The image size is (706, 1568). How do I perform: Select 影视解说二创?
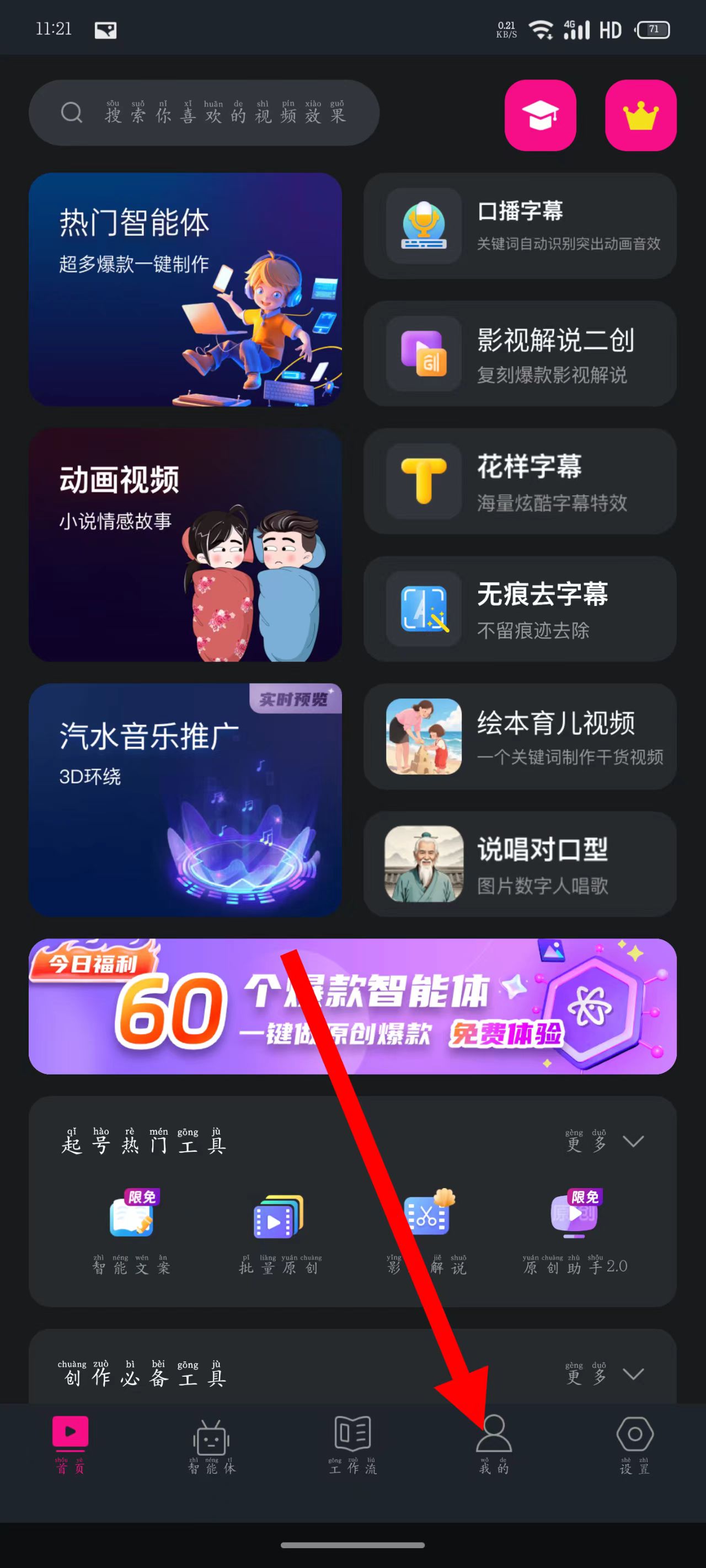coord(520,353)
